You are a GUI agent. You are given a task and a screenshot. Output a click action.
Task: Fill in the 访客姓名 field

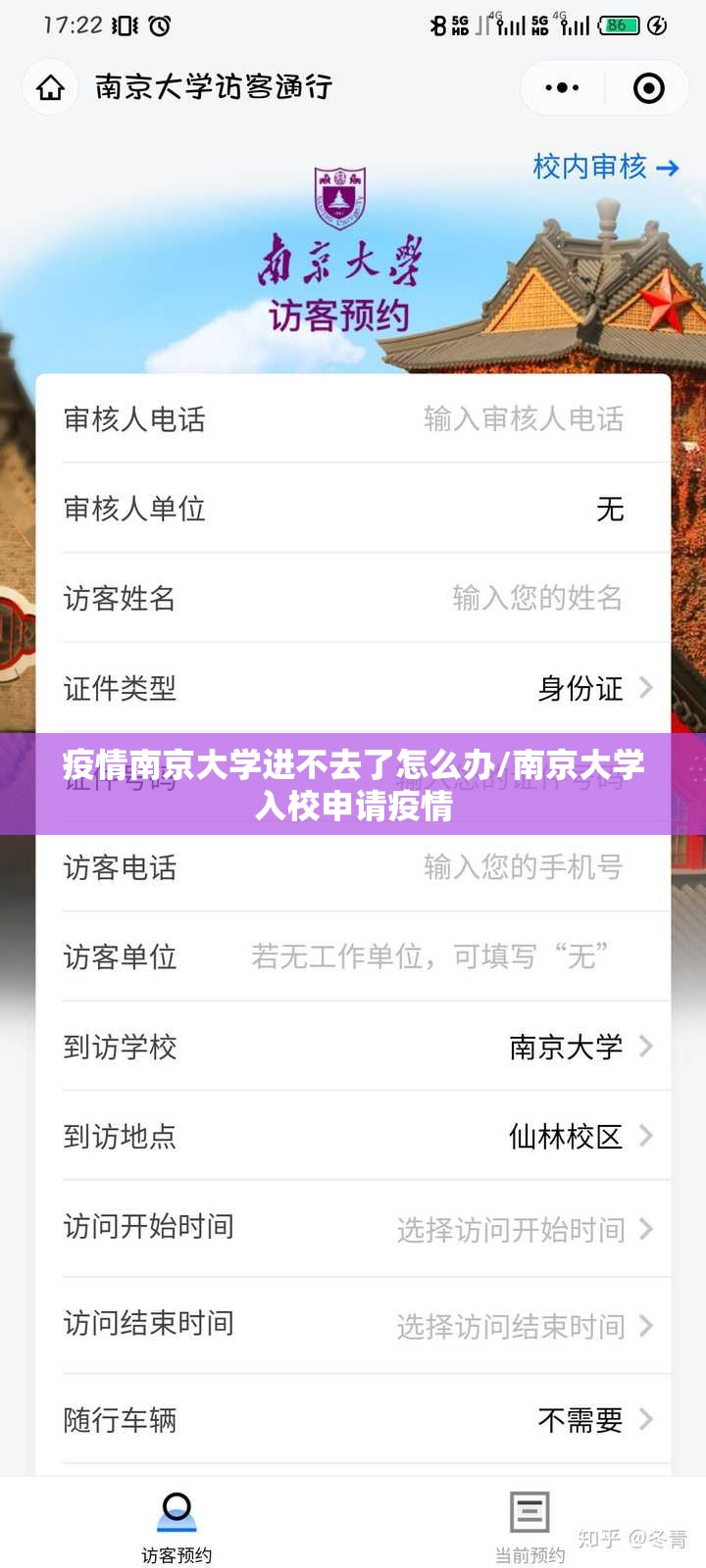[536, 598]
